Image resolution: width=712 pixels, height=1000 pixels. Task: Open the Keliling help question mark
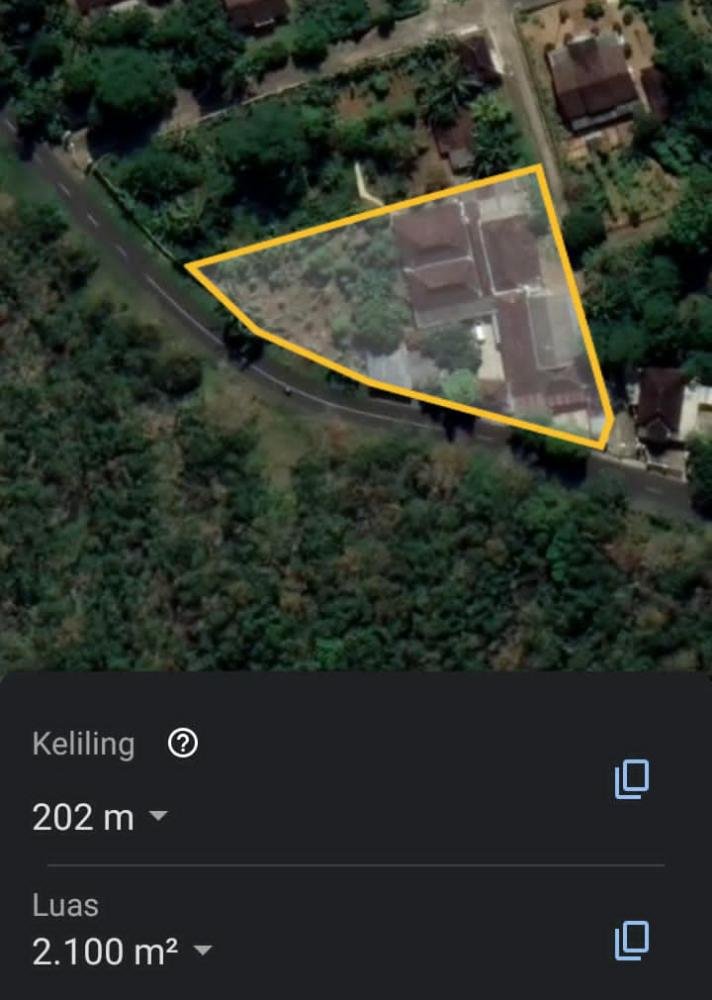click(x=183, y=743)
